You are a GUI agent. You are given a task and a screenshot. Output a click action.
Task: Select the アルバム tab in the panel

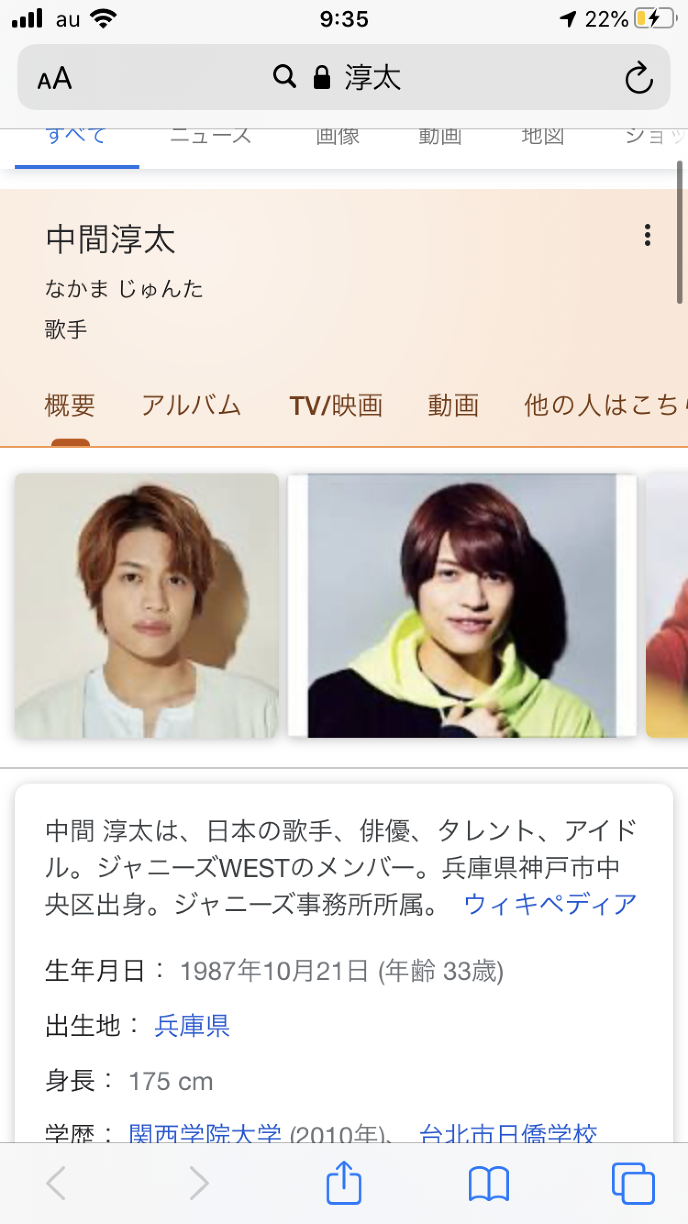tap(191, 405)
